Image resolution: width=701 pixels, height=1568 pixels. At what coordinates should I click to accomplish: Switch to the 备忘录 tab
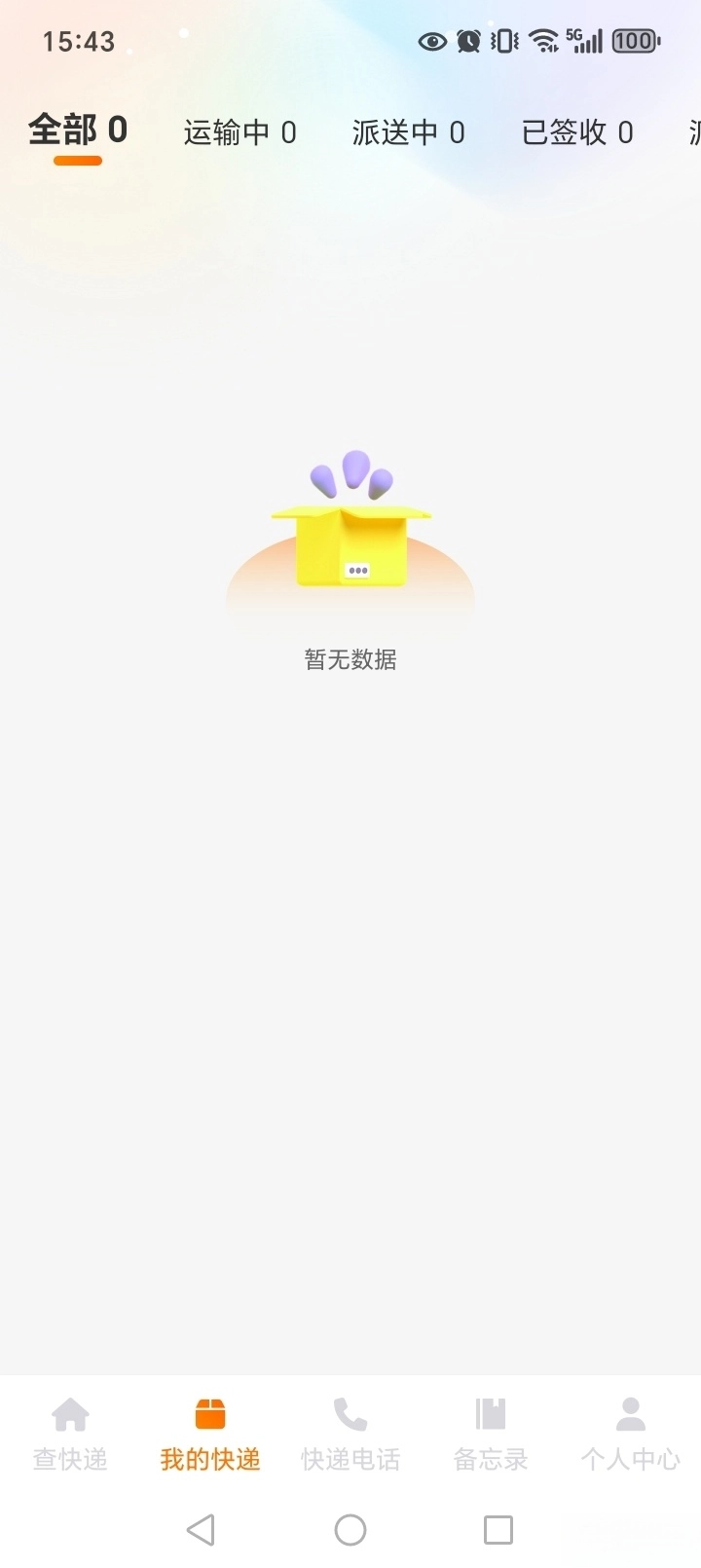tap(491, 1434)
